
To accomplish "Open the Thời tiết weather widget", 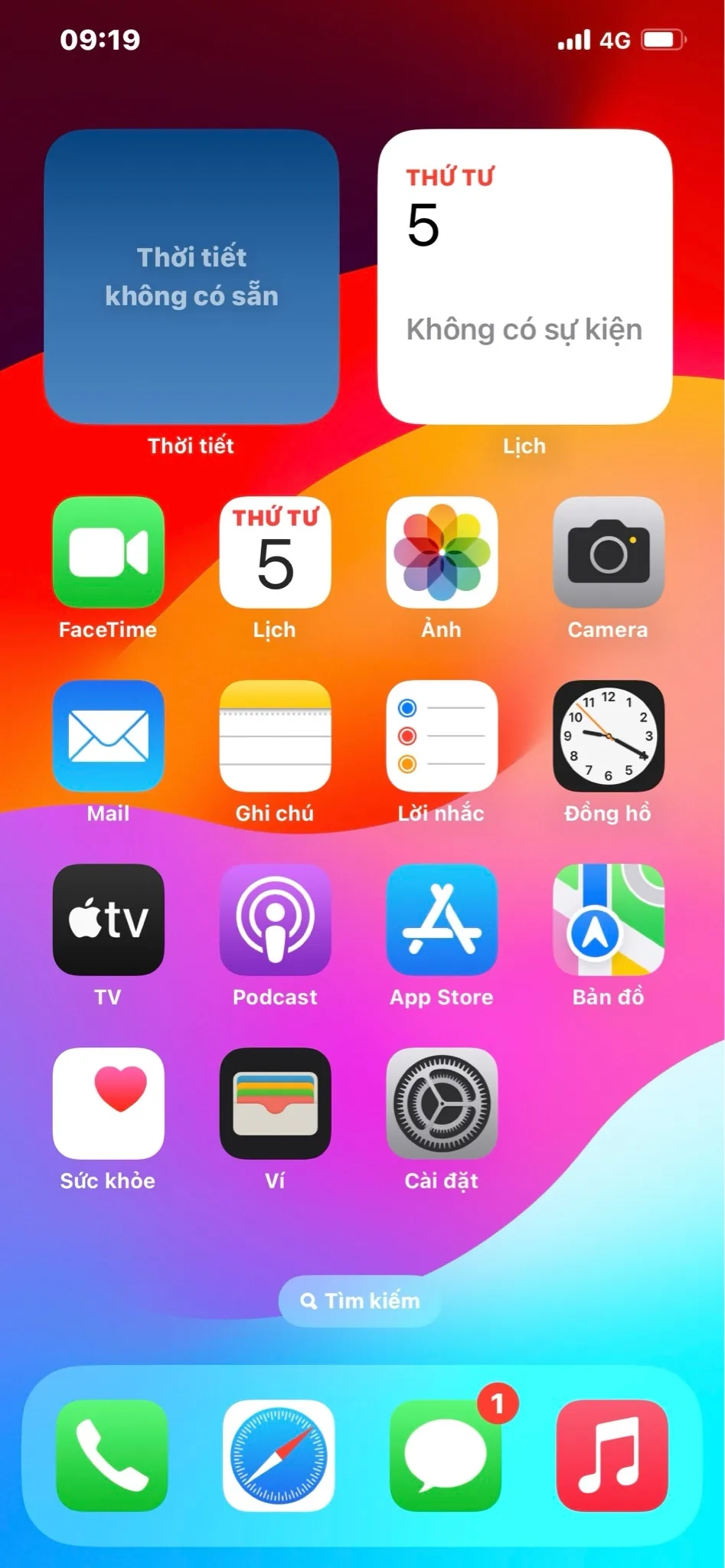I will 191,276.
